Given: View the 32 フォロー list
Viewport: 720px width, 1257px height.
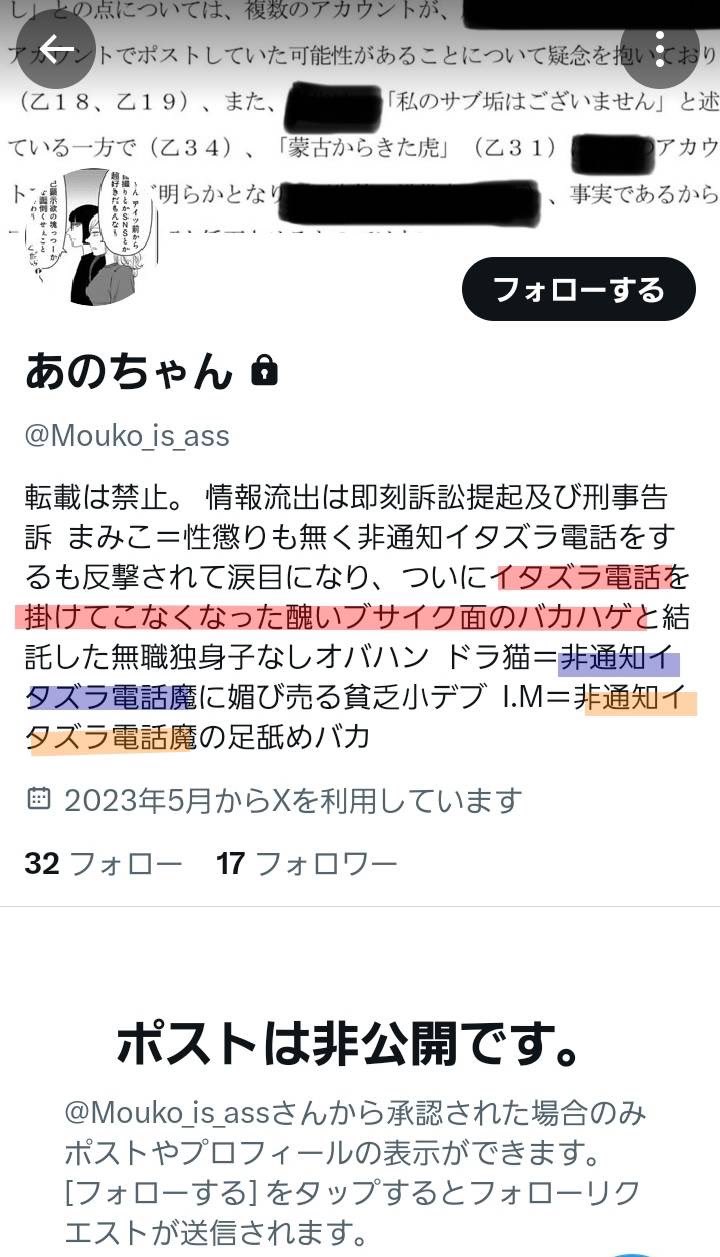Looking at the screenshot, I should [103, 863].
